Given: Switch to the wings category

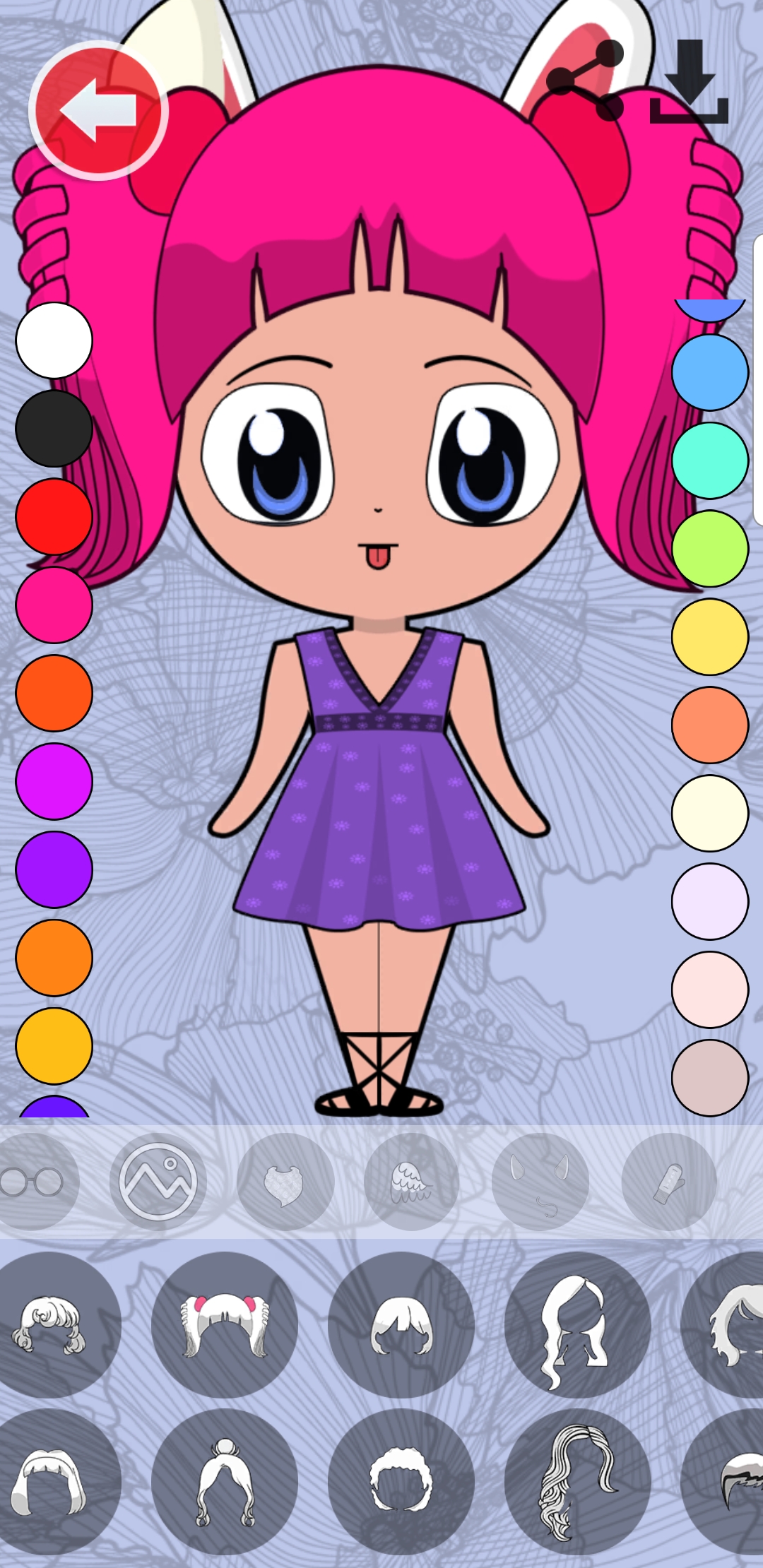Looking at the screenshot, I should coord(412,1182).
